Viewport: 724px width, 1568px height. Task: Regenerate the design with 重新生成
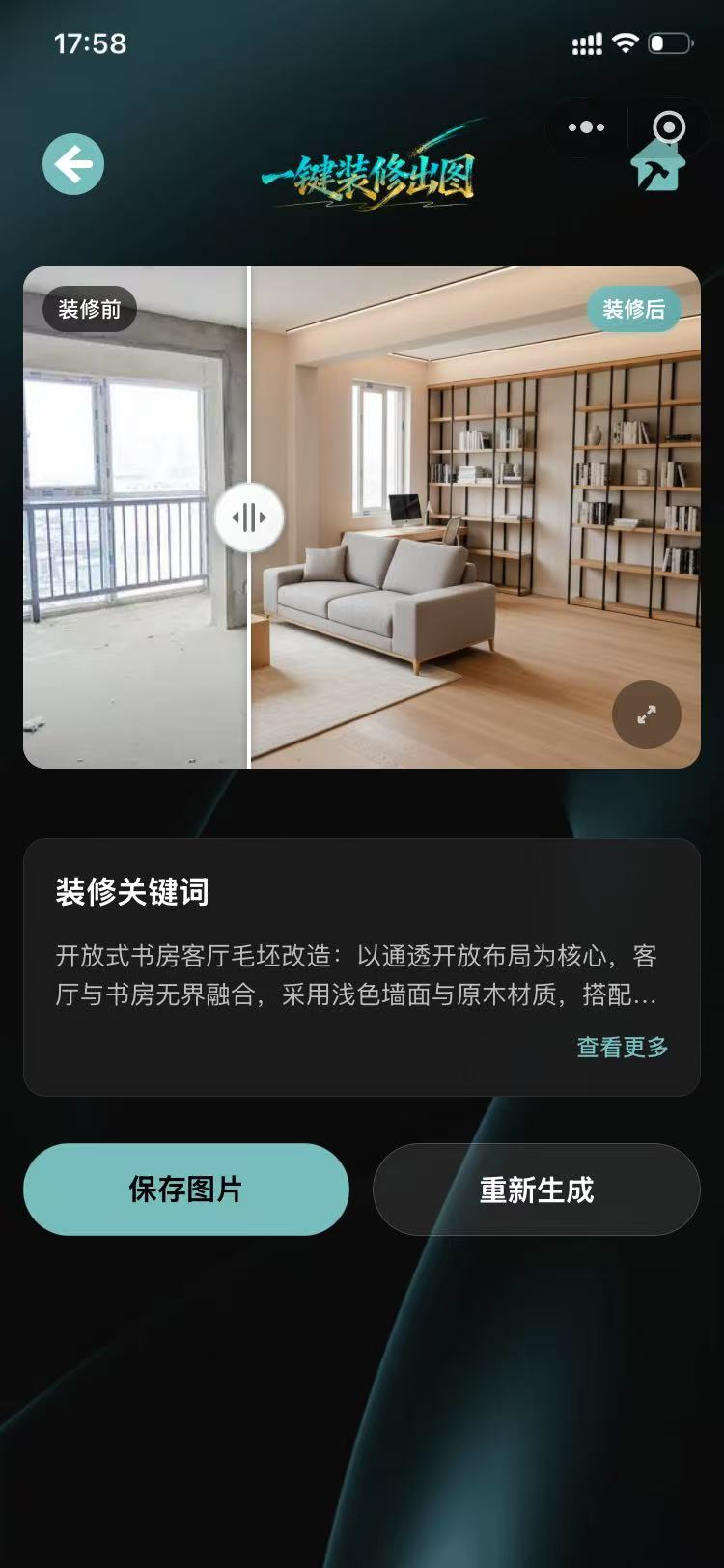click(537, 1190)
